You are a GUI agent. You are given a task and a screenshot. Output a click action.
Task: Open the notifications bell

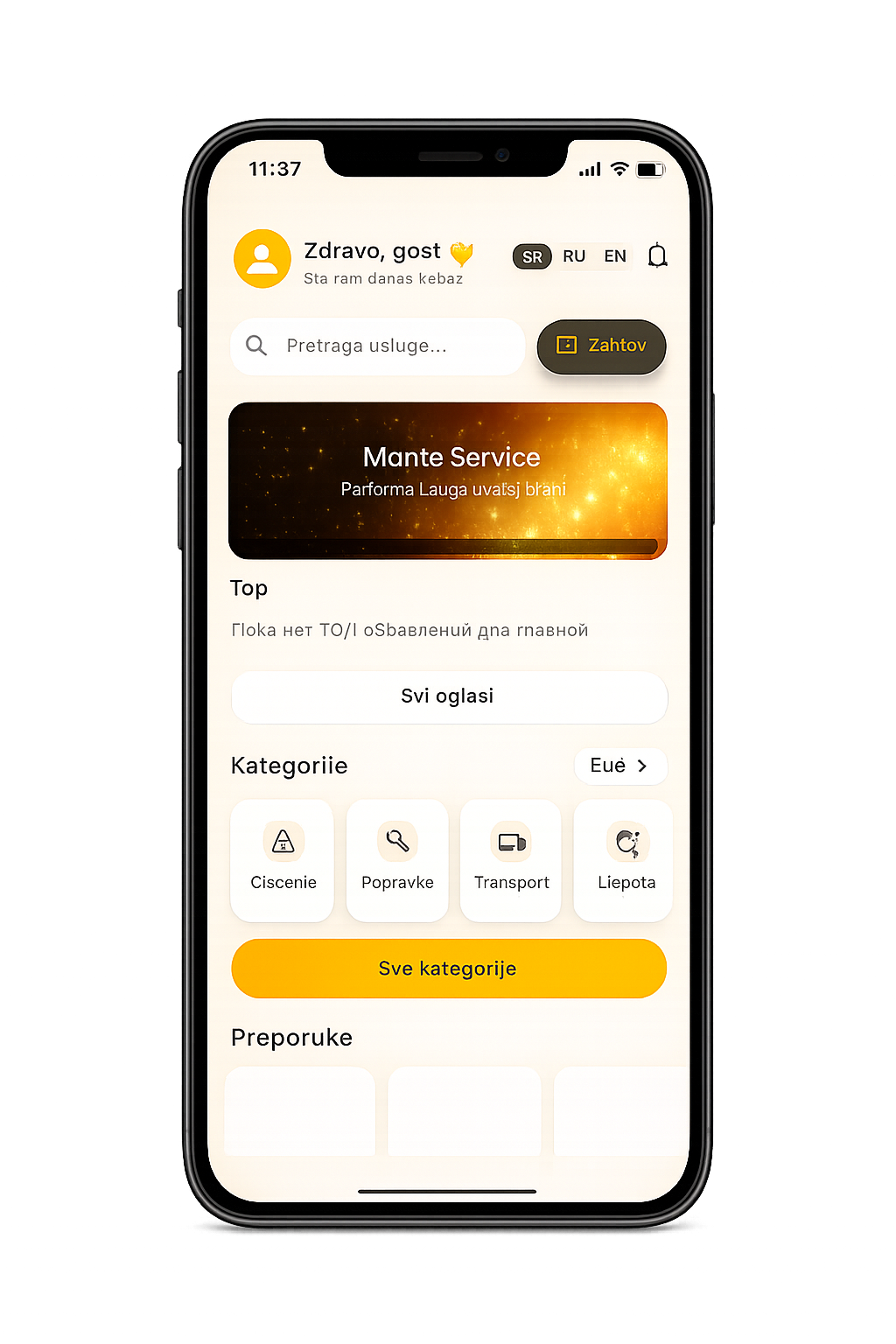click(x=657, y=256)
